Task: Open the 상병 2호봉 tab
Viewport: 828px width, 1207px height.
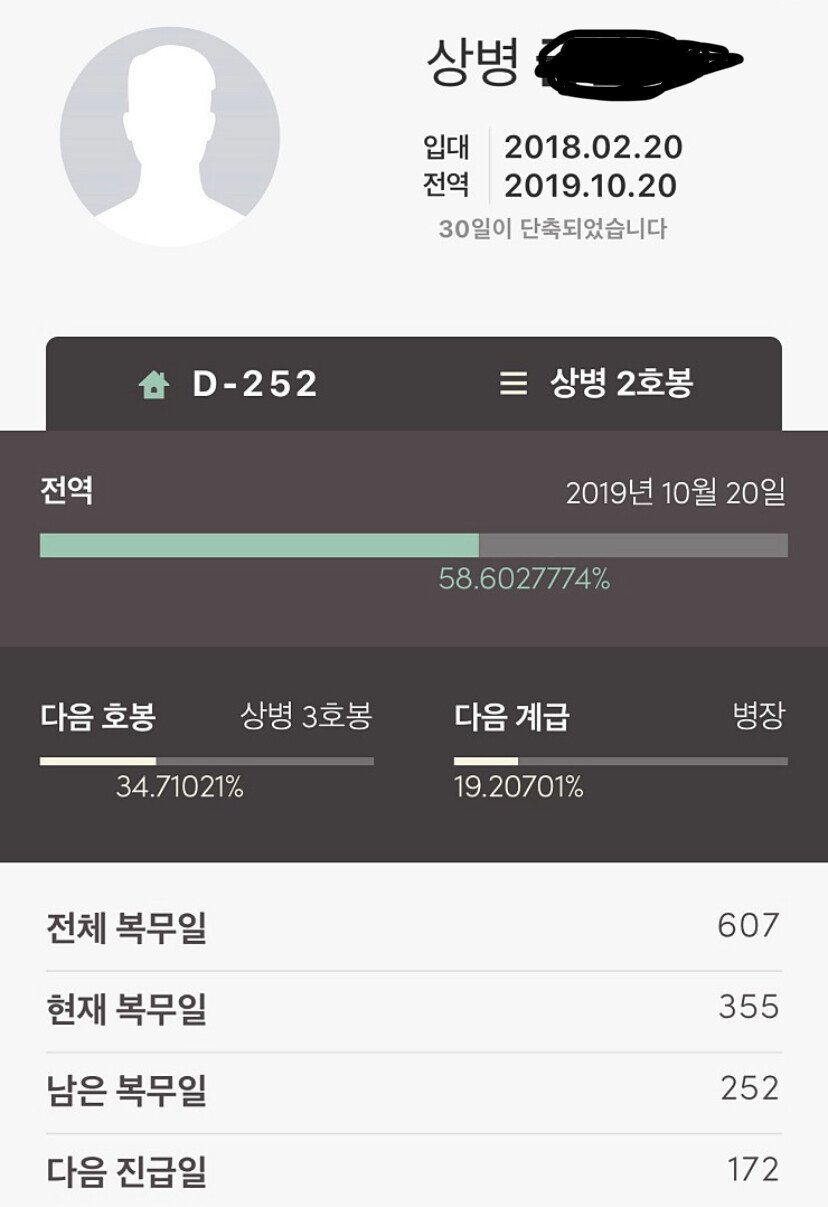Action: [x=596, y=384]
